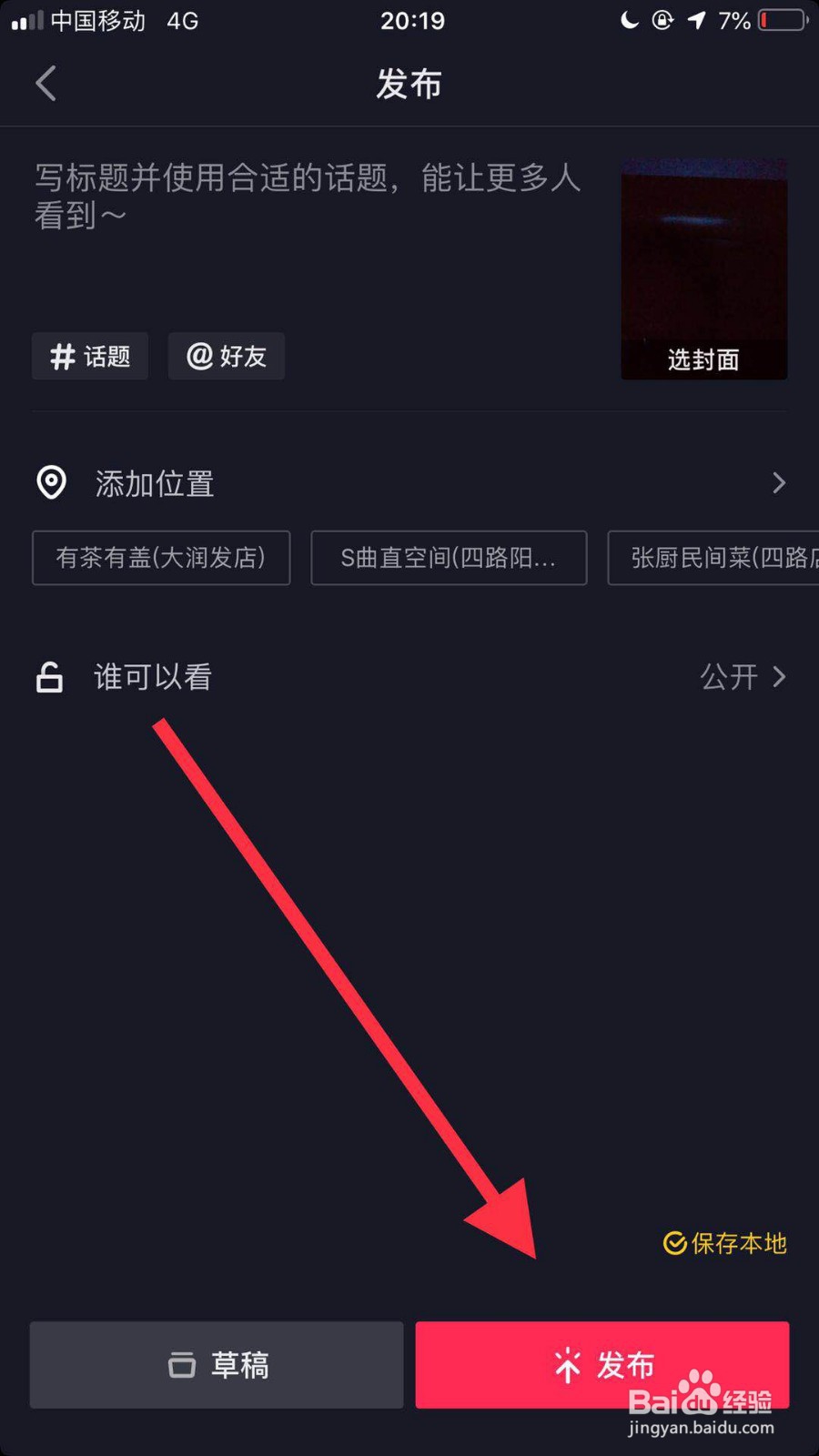Image resolution: width=819 pixels, height=1456 pixels.
Task: Tap the moon Do Not Disturb status icon
Action: click(x=630, y=20)
